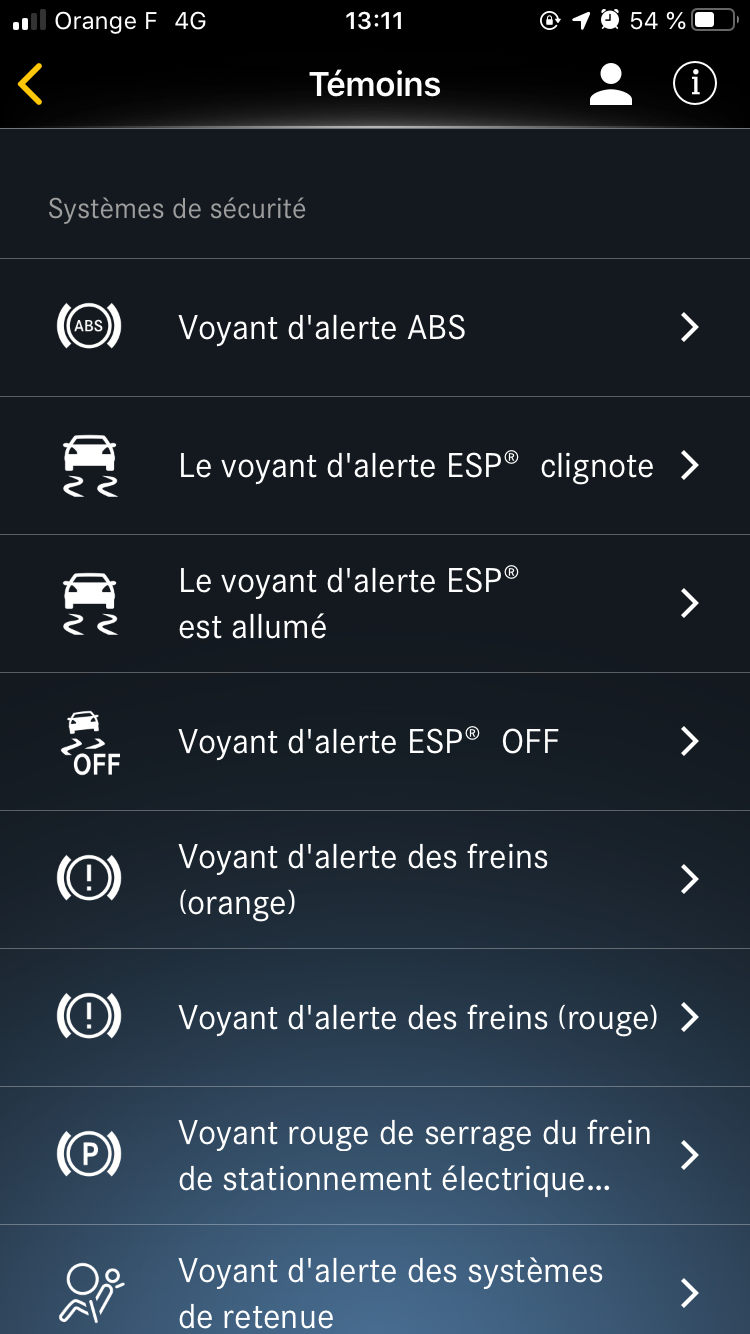Select Le voyant d'alerte ESP est allumé

(375, 604)
